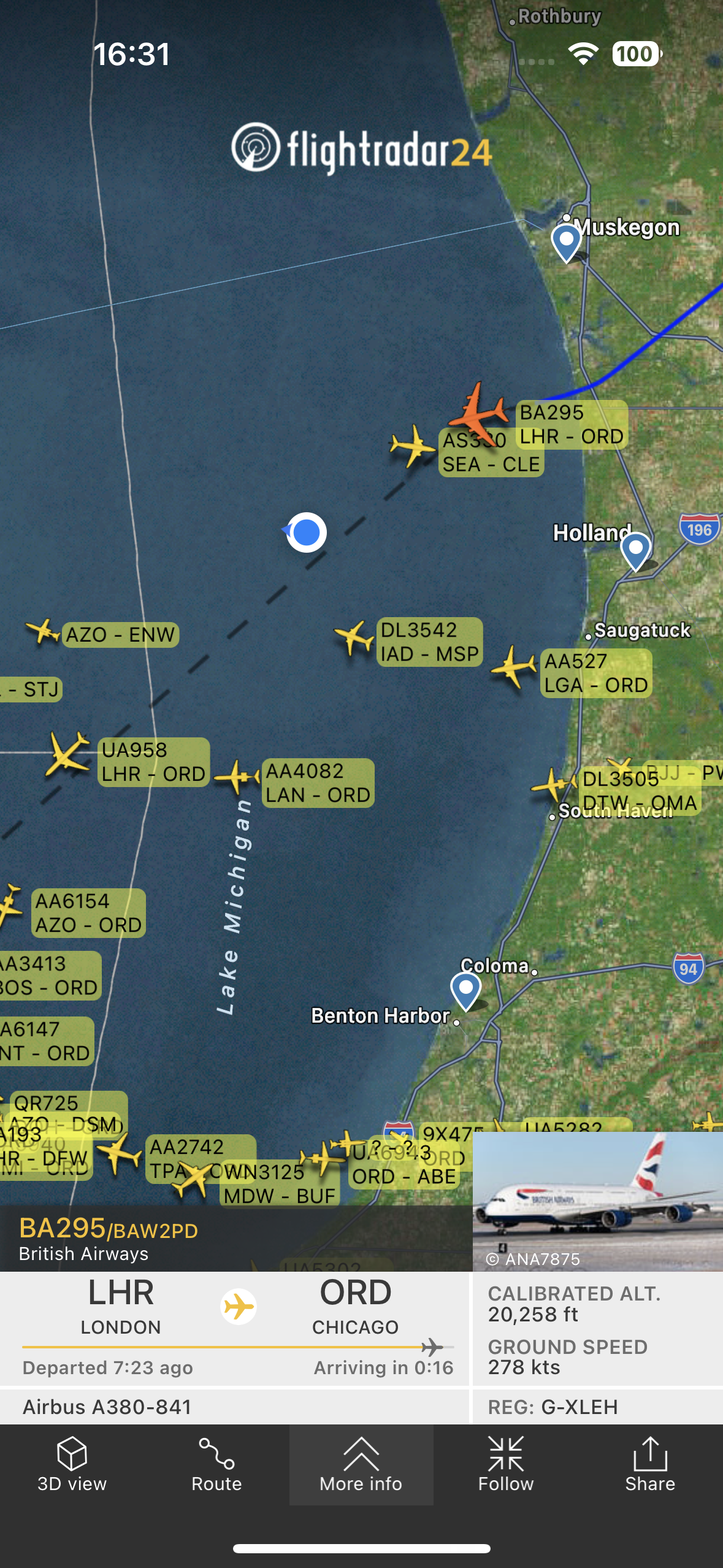
Task: Tap the Holland airport pin
Action: [x=636, y=550]
